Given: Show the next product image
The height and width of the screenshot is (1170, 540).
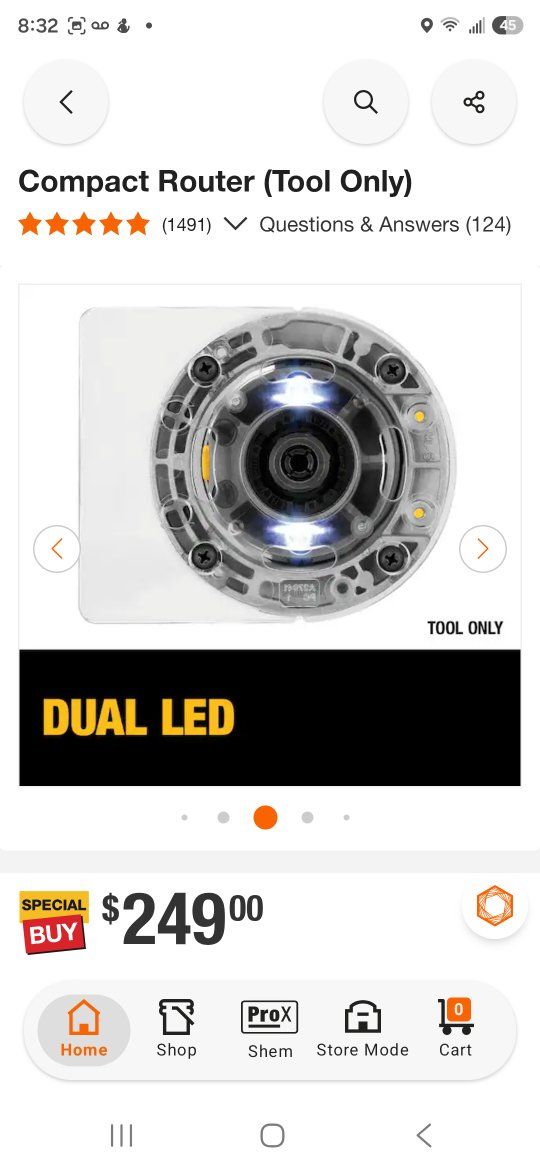Looking at the screenshot, I should (x=483, y=549).
